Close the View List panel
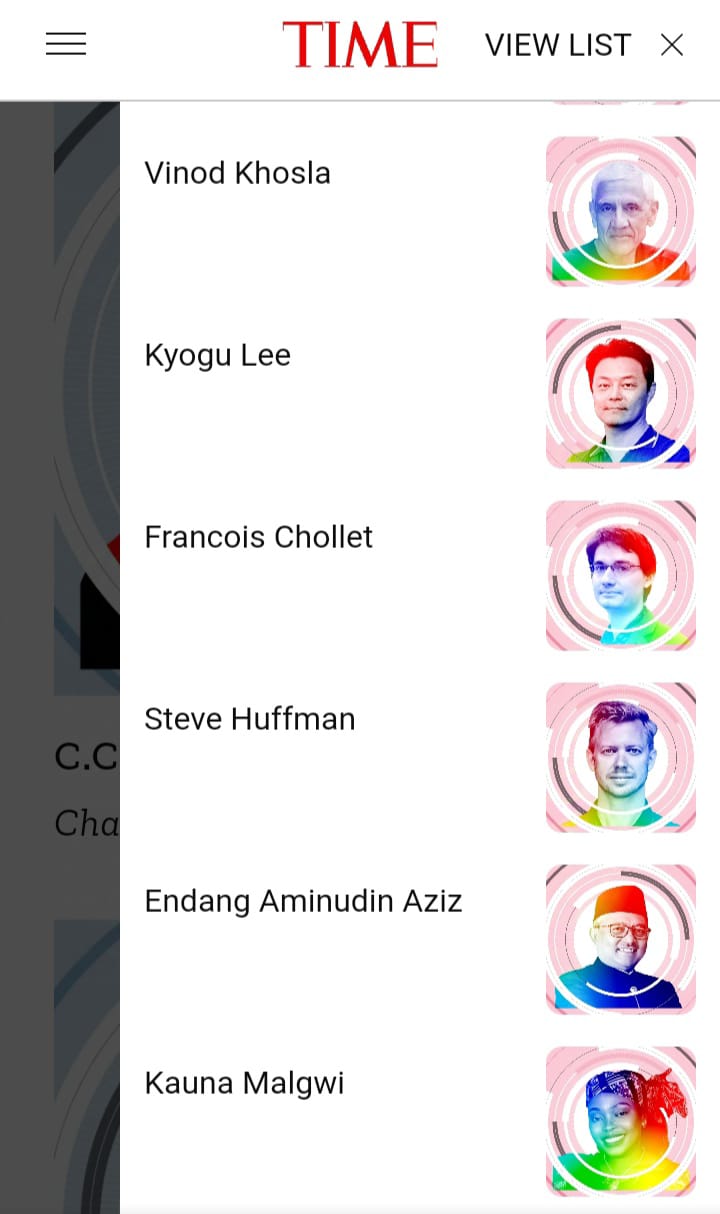Screen dimensions: 720x1214 [672, 45]
